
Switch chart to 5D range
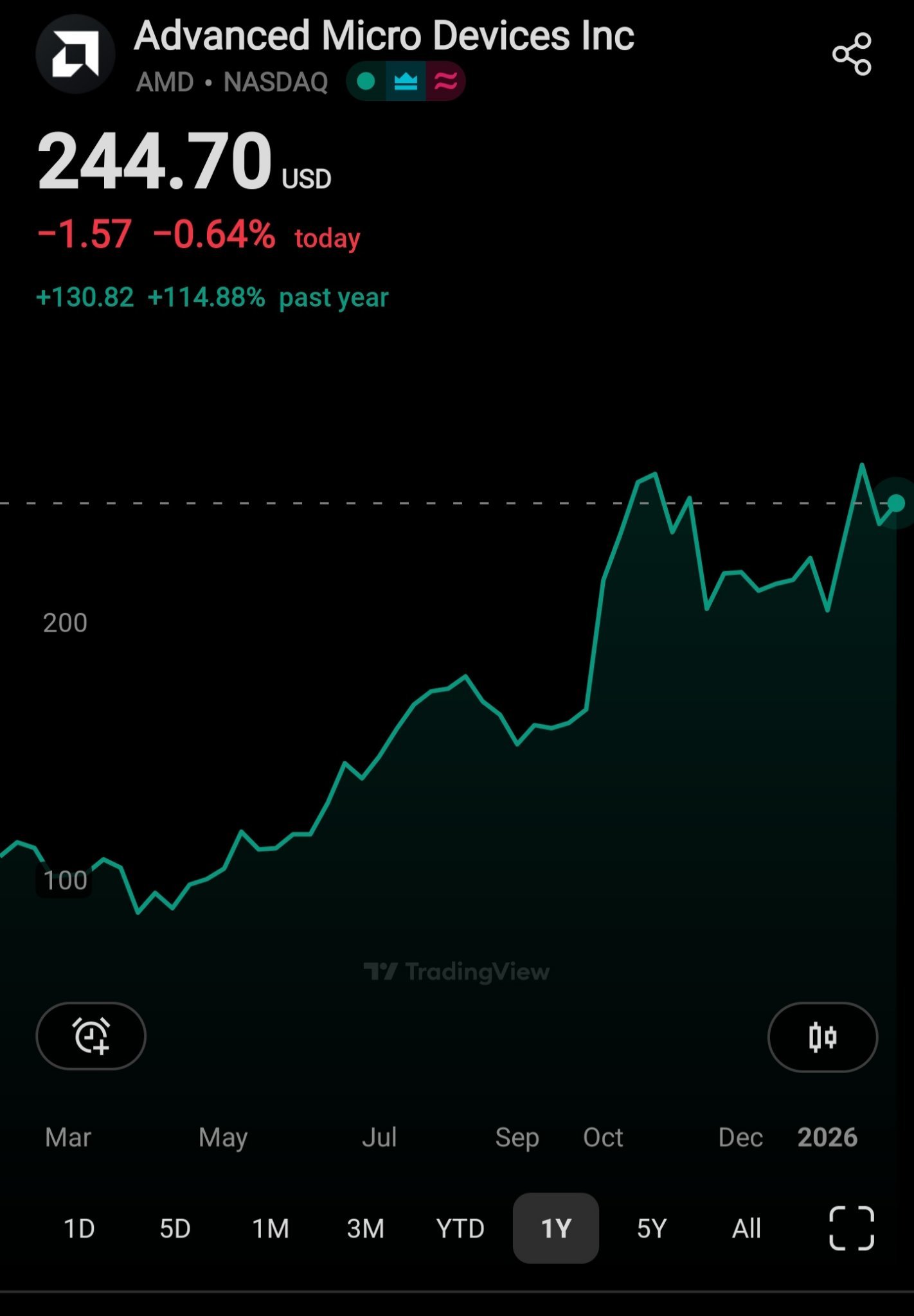pyautogui.click(x=175, y=1228)
